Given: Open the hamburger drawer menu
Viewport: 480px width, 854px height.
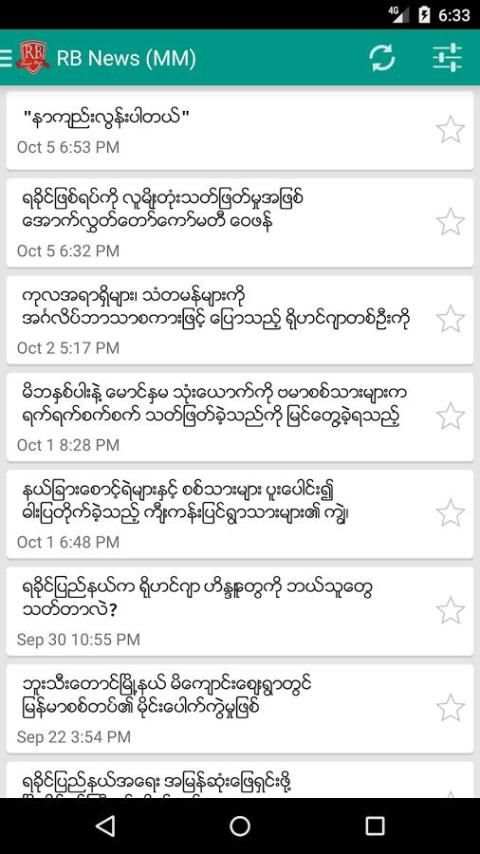Looking at the screenshot, I should pos(6,57).
